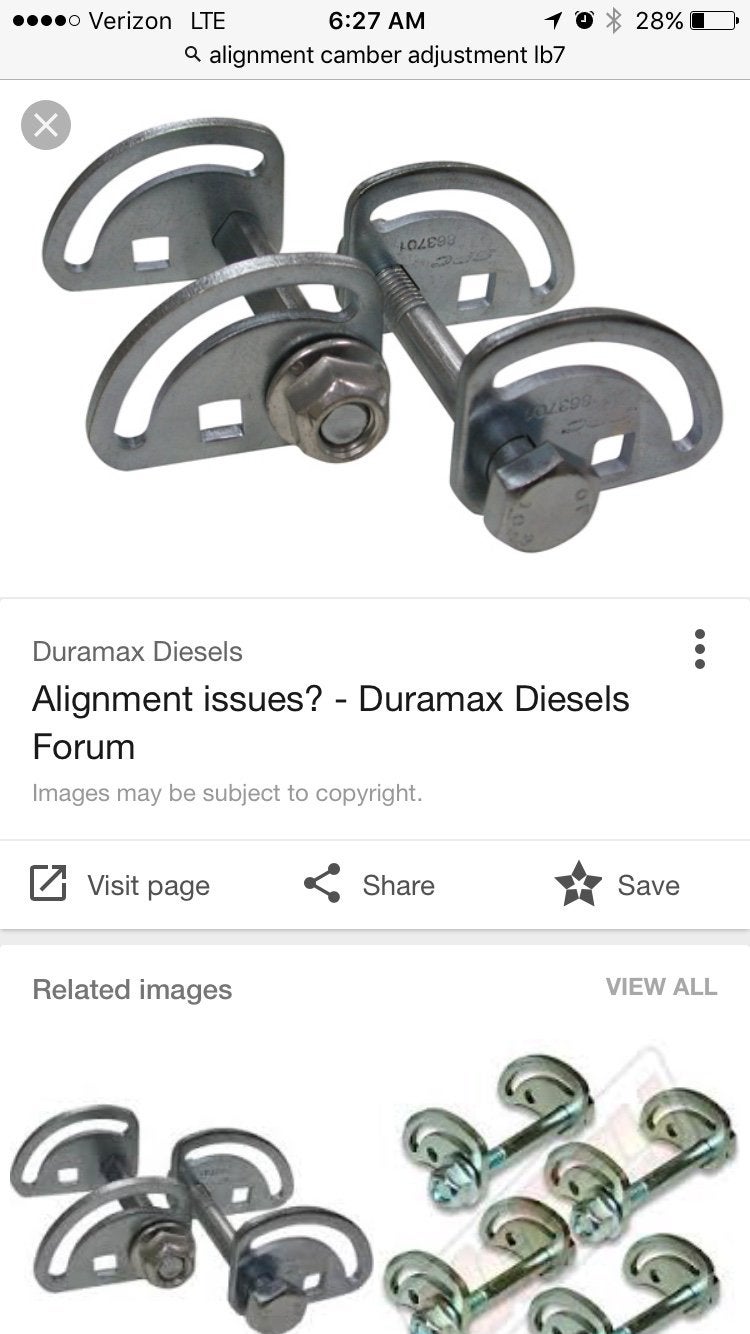
Task: Select the Duramax Diesels source label
Action: coord(137,651)
